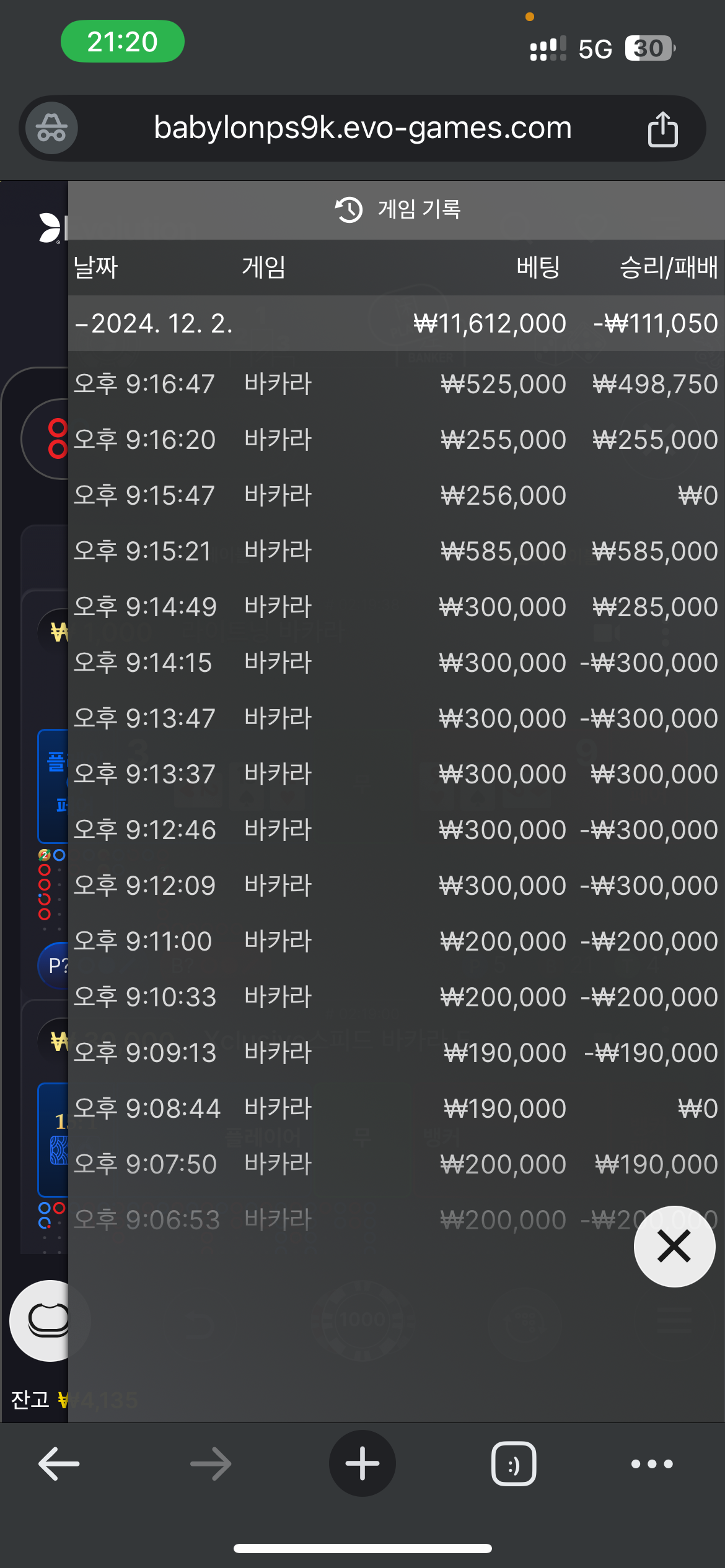Open a new browser tab
725x1568 pixels.
(362, 1464)
